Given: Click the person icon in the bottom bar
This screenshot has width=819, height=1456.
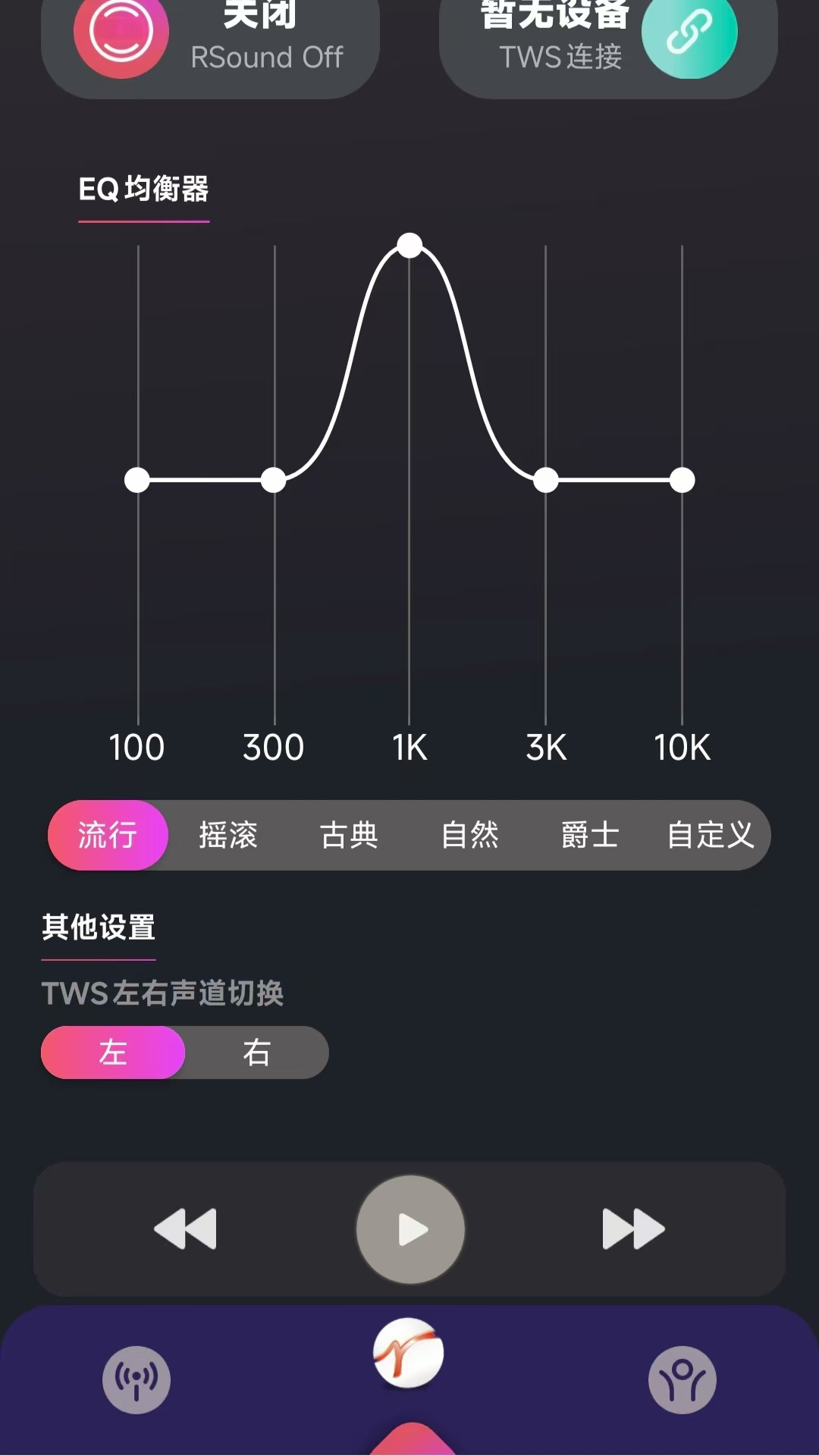Looking at the screenshot, I should coord(682,1380).
